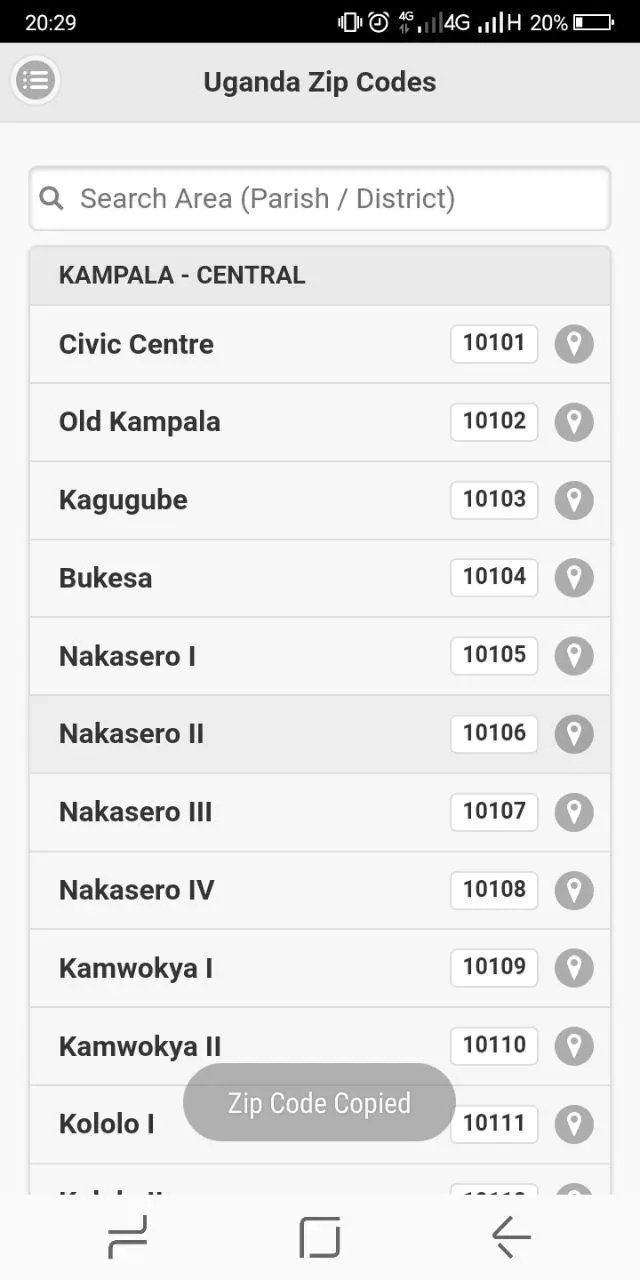Go to the home screen

click(320, 1237)
